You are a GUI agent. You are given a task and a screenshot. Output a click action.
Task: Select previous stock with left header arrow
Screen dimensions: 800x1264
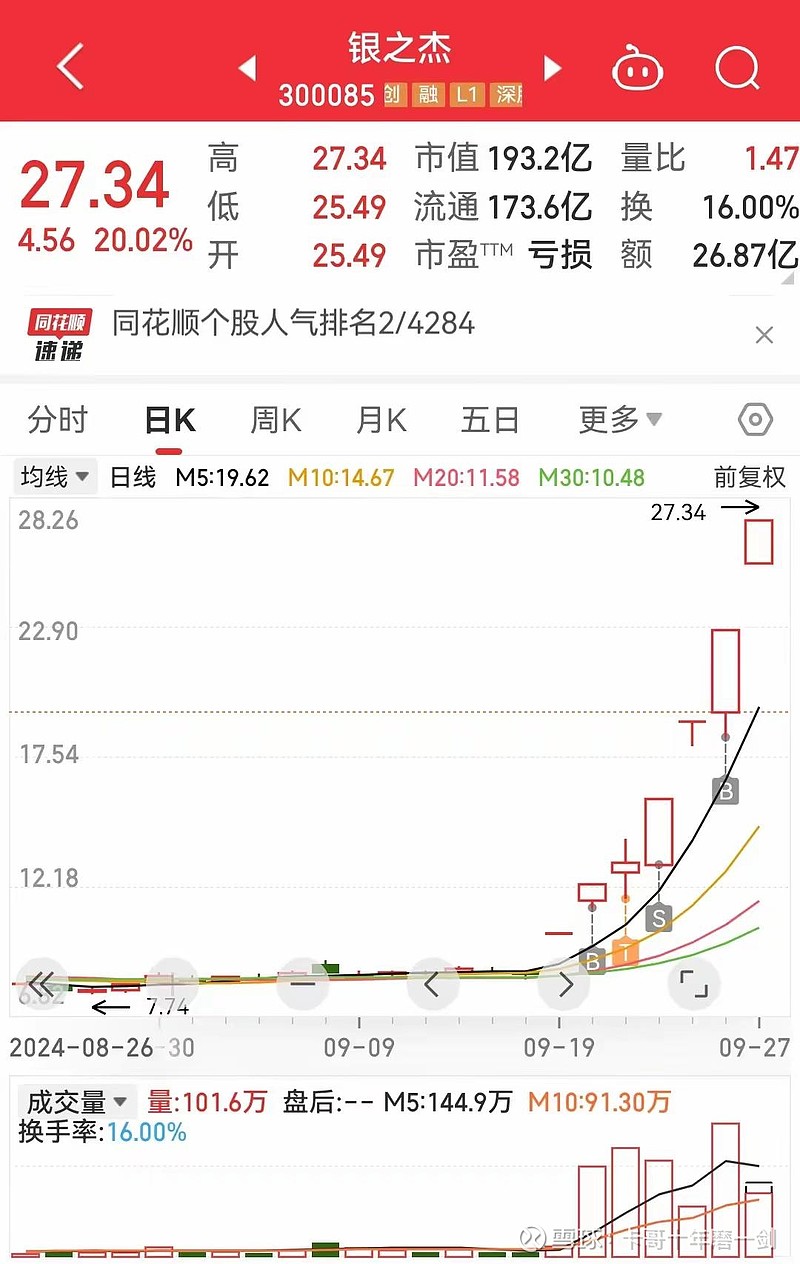[246, 68]
